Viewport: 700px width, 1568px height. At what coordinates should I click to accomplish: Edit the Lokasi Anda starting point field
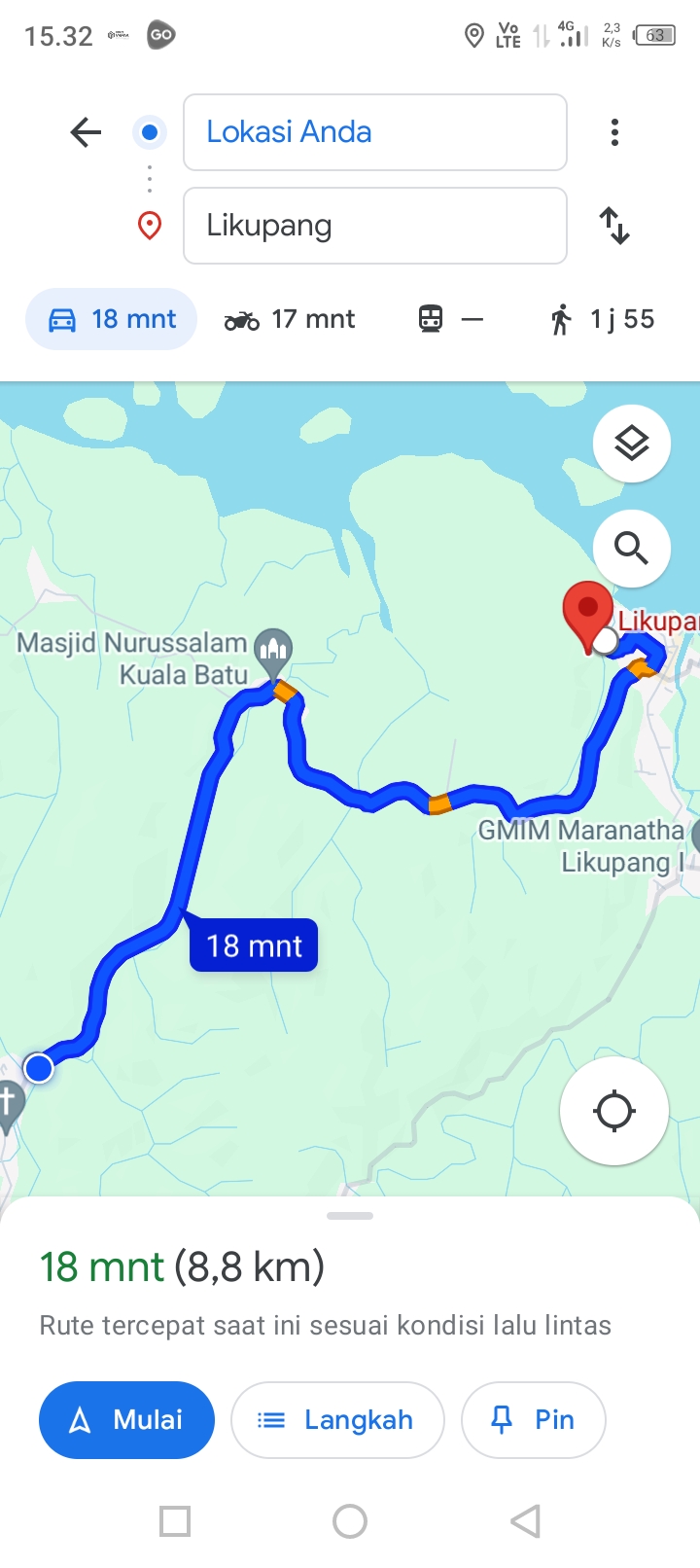pos(375,132)
